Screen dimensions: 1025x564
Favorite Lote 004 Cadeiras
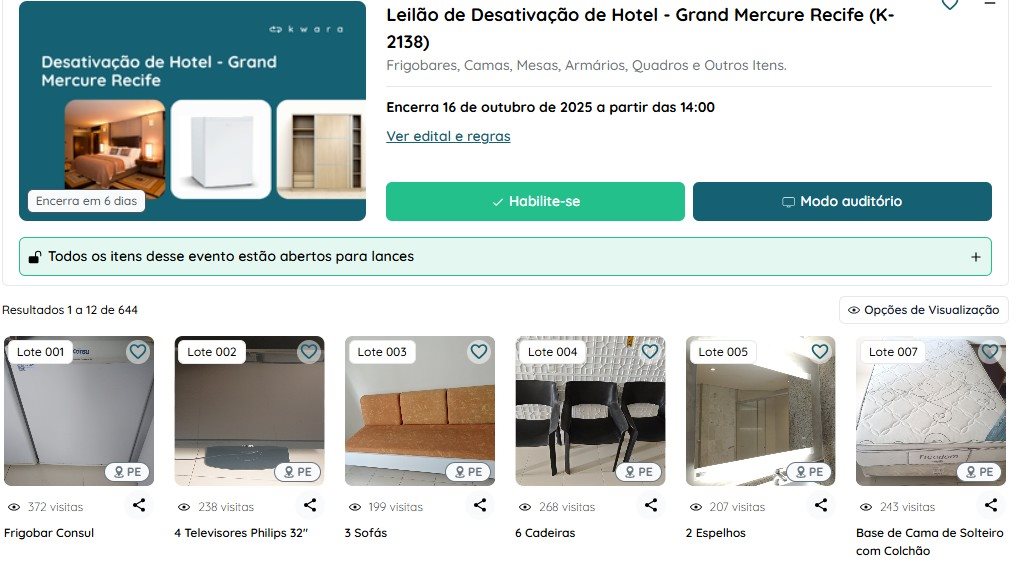point(650,352)
